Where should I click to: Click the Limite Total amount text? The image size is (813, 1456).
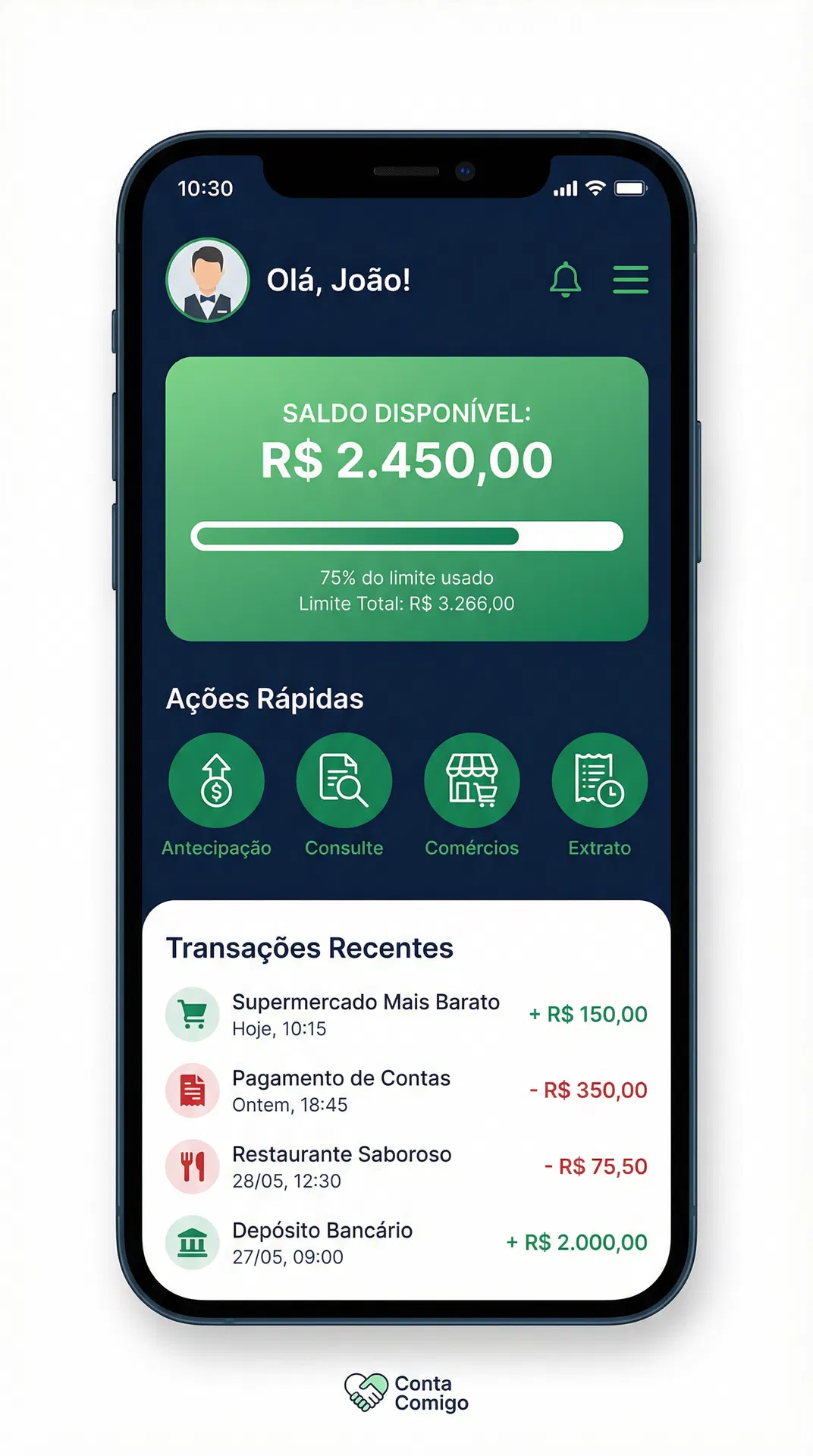pos(406,603)
